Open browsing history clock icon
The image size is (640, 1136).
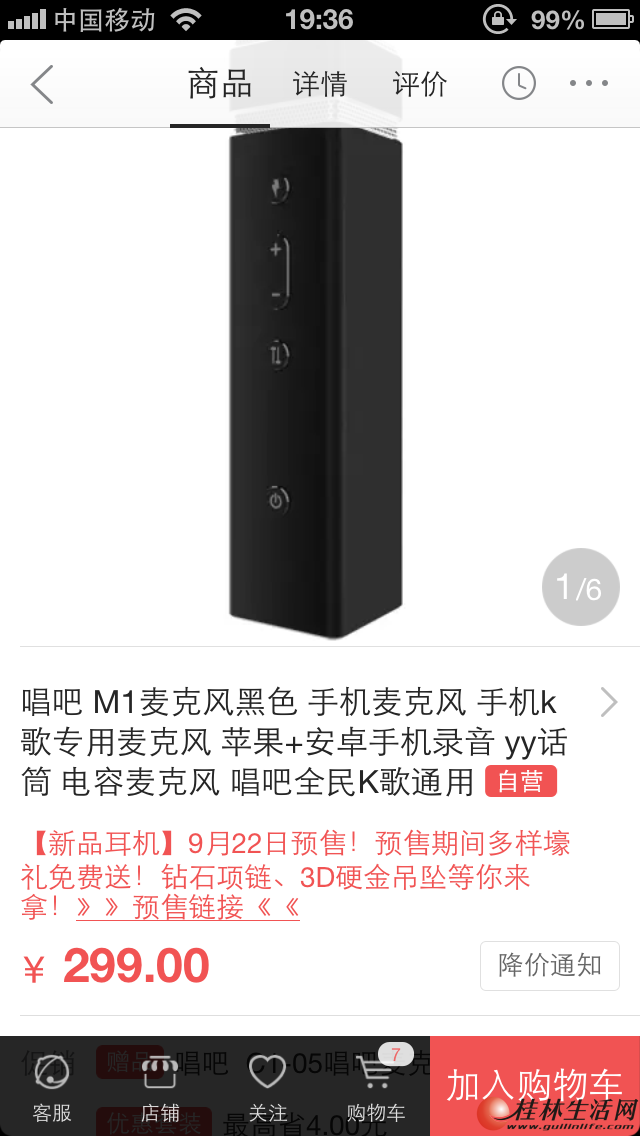(518, 84)
